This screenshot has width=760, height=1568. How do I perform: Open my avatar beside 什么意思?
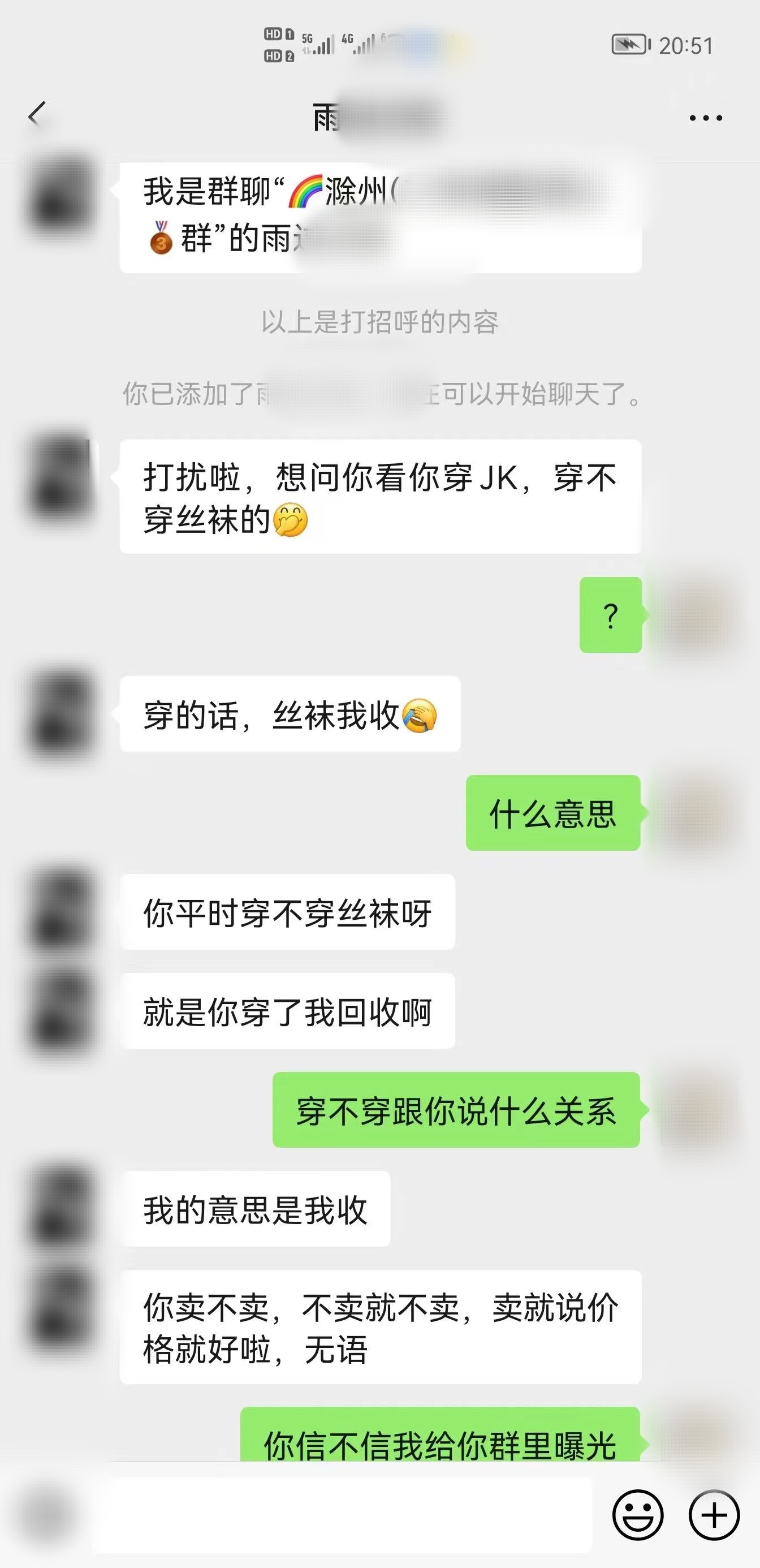tap(697, 813)
